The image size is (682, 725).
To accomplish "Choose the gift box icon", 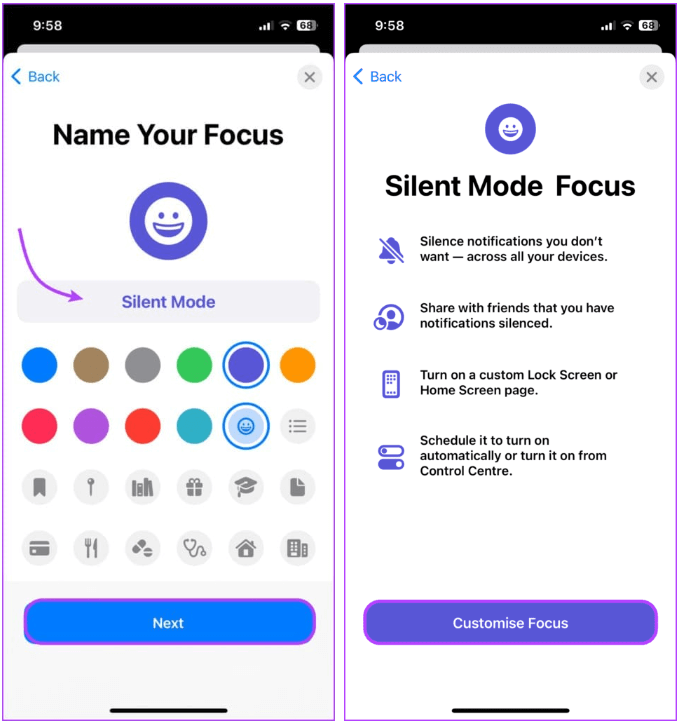I will tap(195, 488).
